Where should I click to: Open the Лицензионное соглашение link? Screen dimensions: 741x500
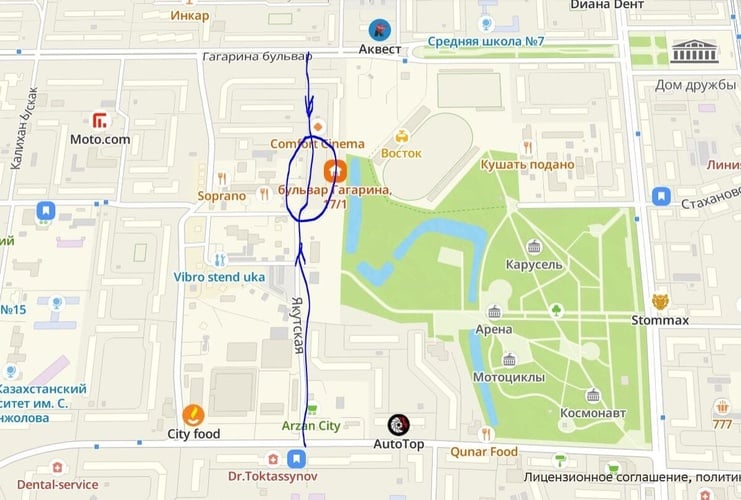click(589, 478)
